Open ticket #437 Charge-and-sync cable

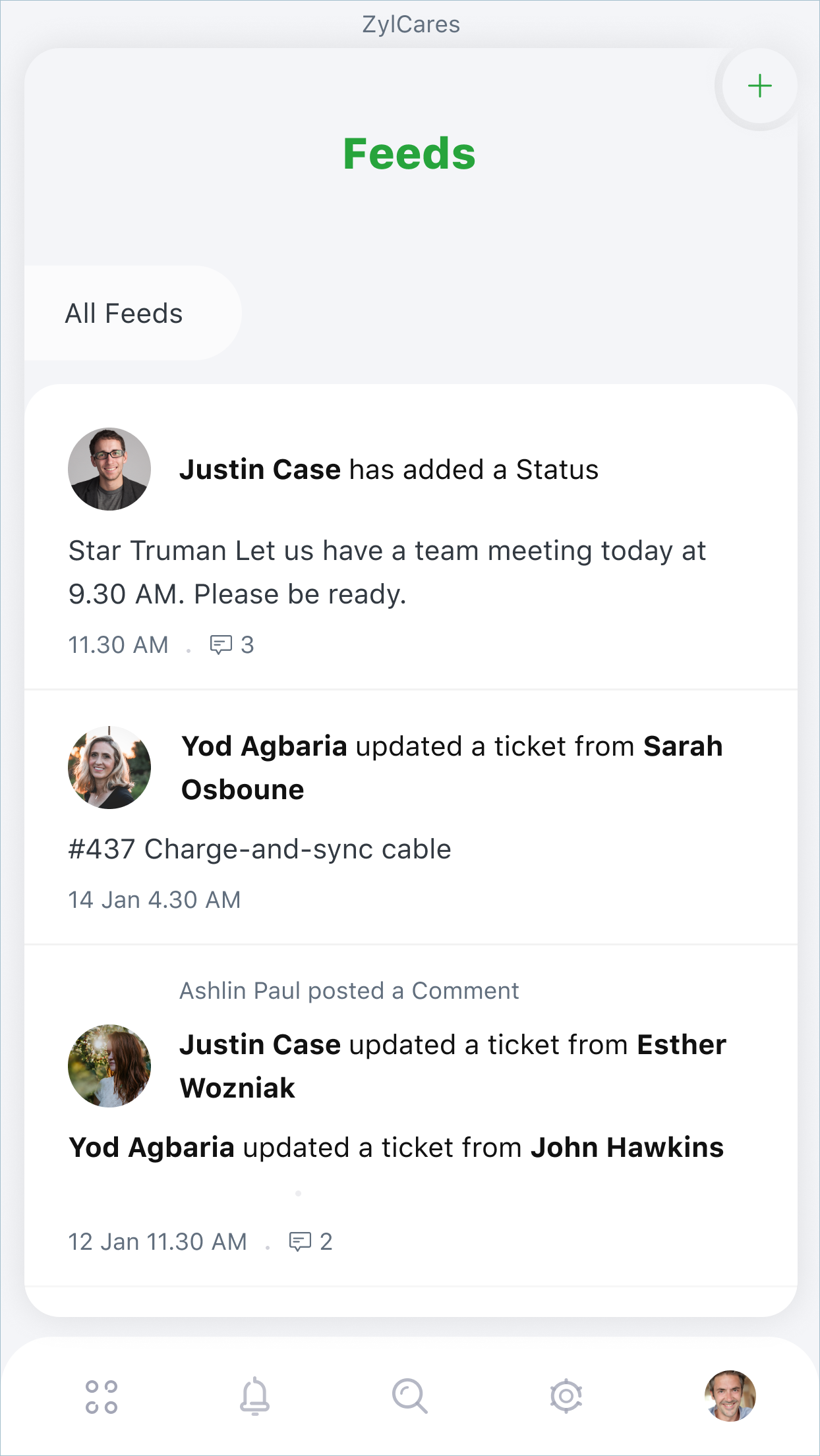[x=260, y=849]
